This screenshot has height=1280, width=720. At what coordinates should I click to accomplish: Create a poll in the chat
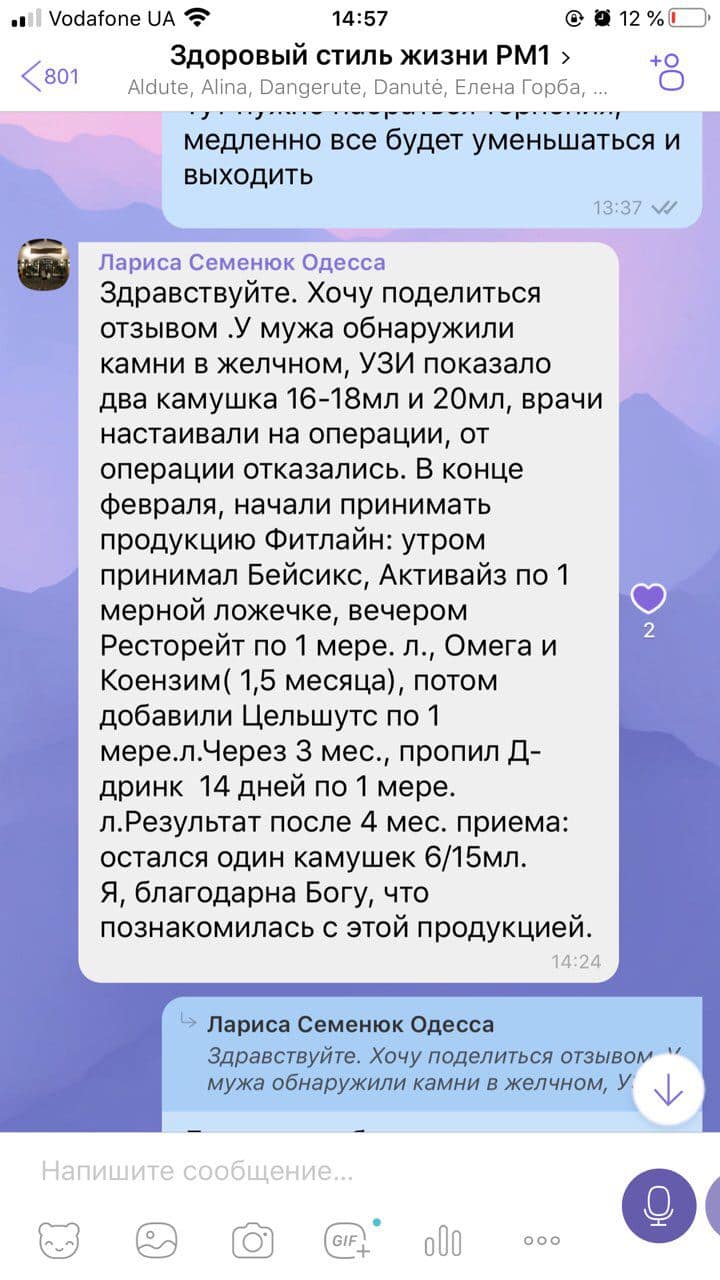[443, 1241]
